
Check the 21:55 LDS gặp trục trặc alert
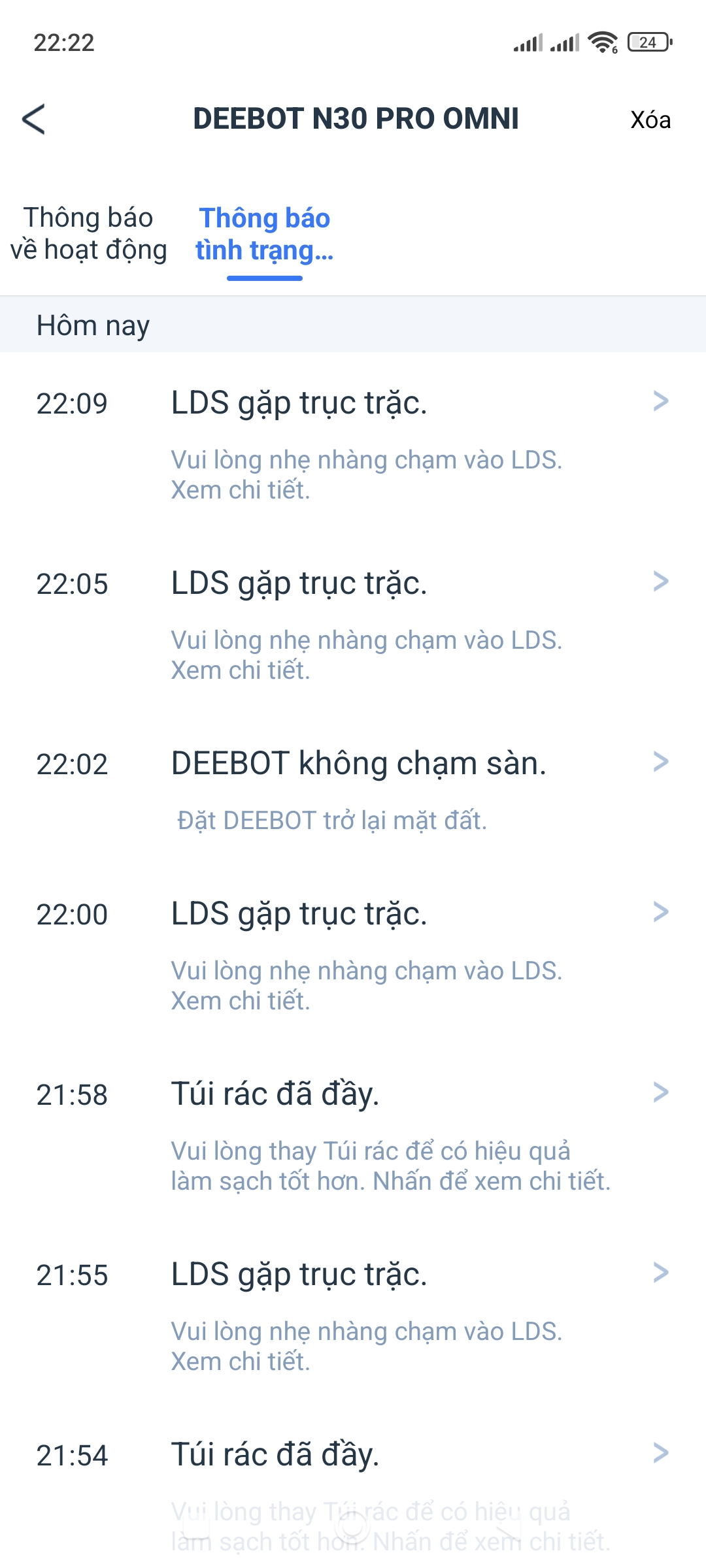pos(353,1314)
